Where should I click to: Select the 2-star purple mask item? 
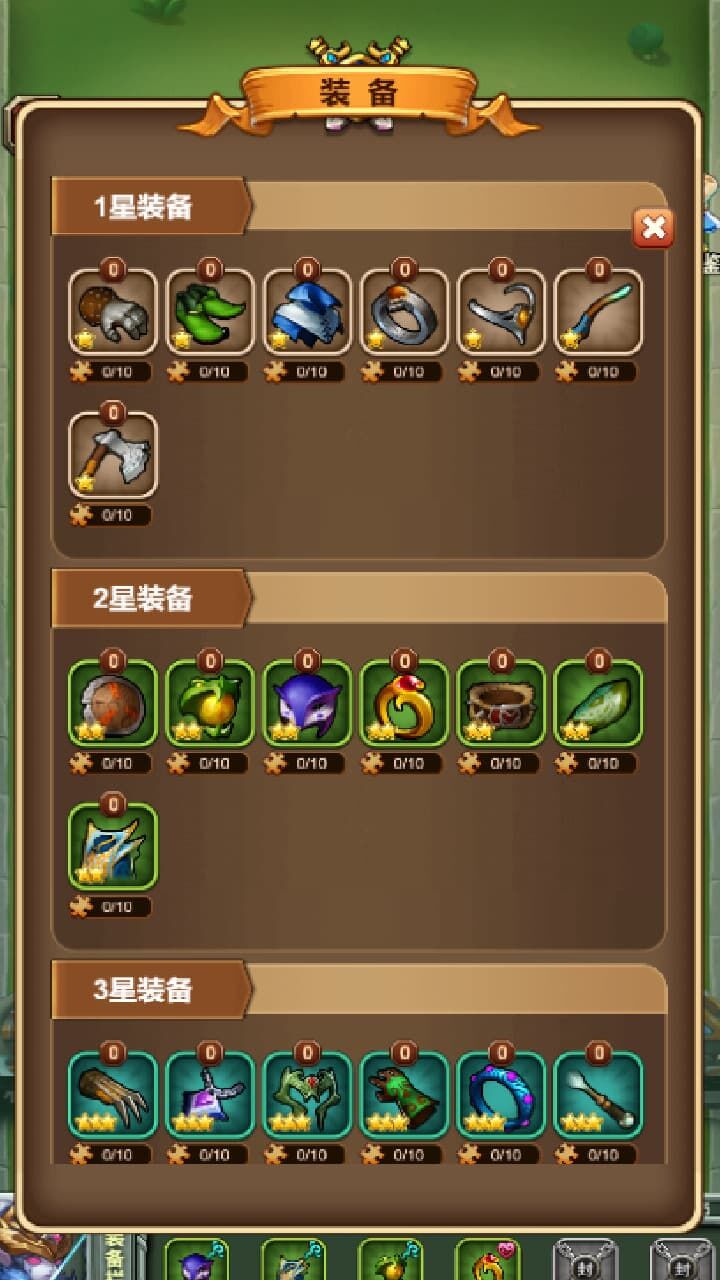click(x=307, y=703)
